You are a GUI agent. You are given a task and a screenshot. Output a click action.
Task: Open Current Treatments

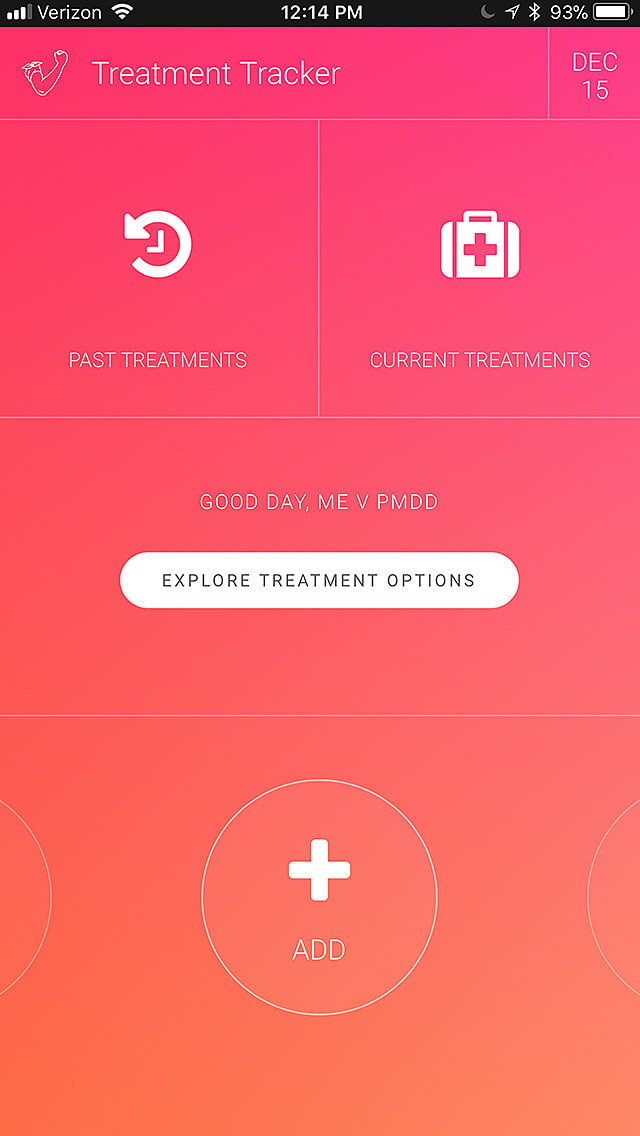click(x=480, y=268)
